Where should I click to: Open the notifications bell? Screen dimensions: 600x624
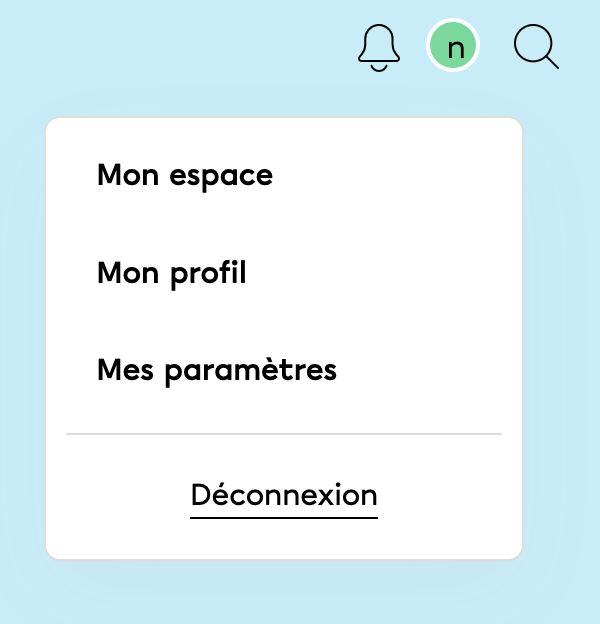pos(379,47)
